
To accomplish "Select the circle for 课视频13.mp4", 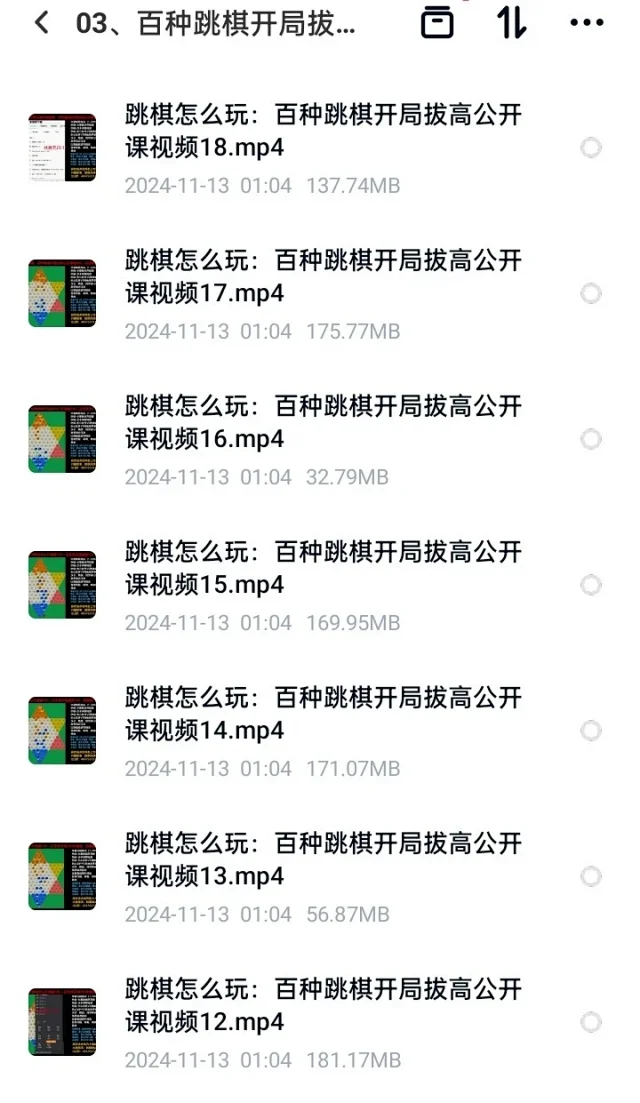I will (591, 876).
